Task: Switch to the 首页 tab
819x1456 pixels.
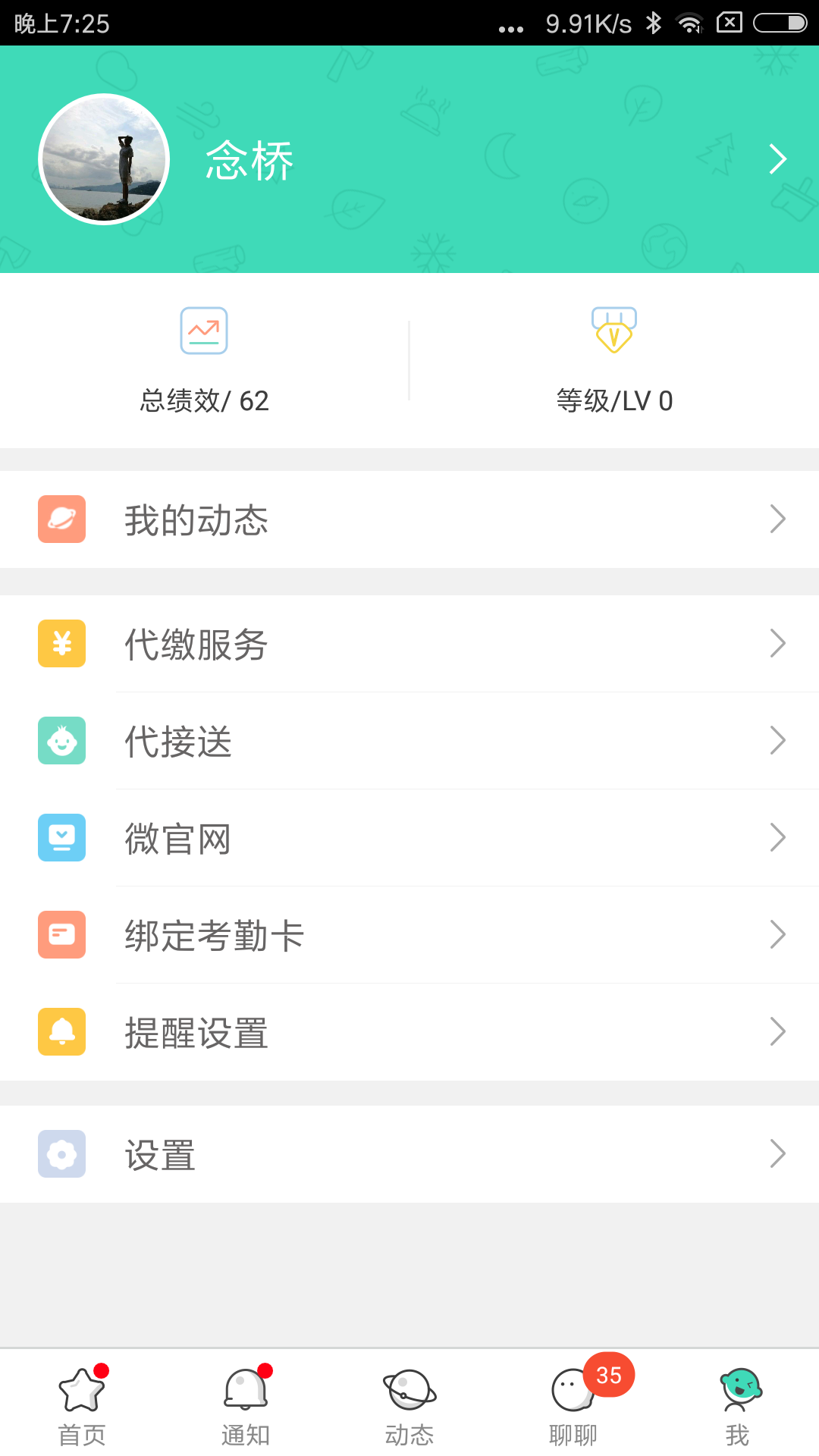Action: pos(82,1404)
